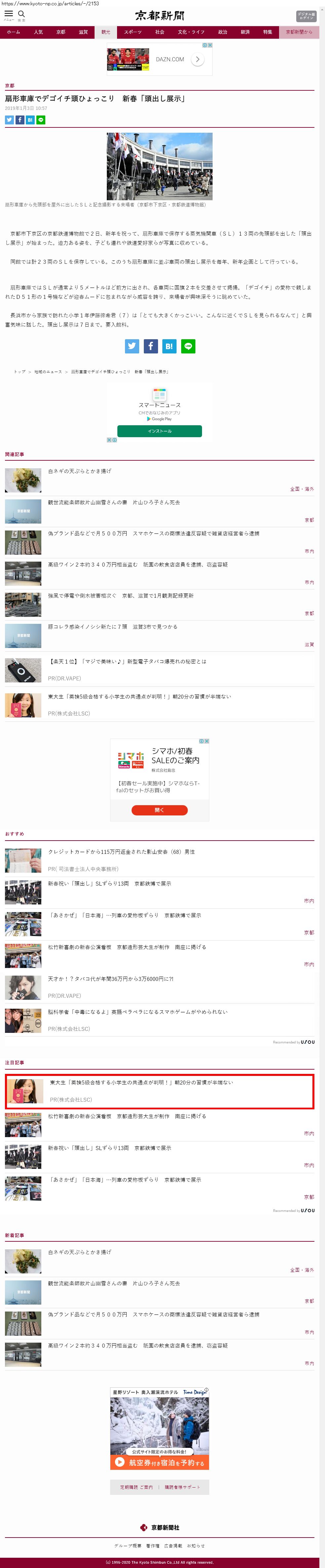
Task: Open 松竹新喜劇の新春公演看板 in おすすめ
Action: 127,947
